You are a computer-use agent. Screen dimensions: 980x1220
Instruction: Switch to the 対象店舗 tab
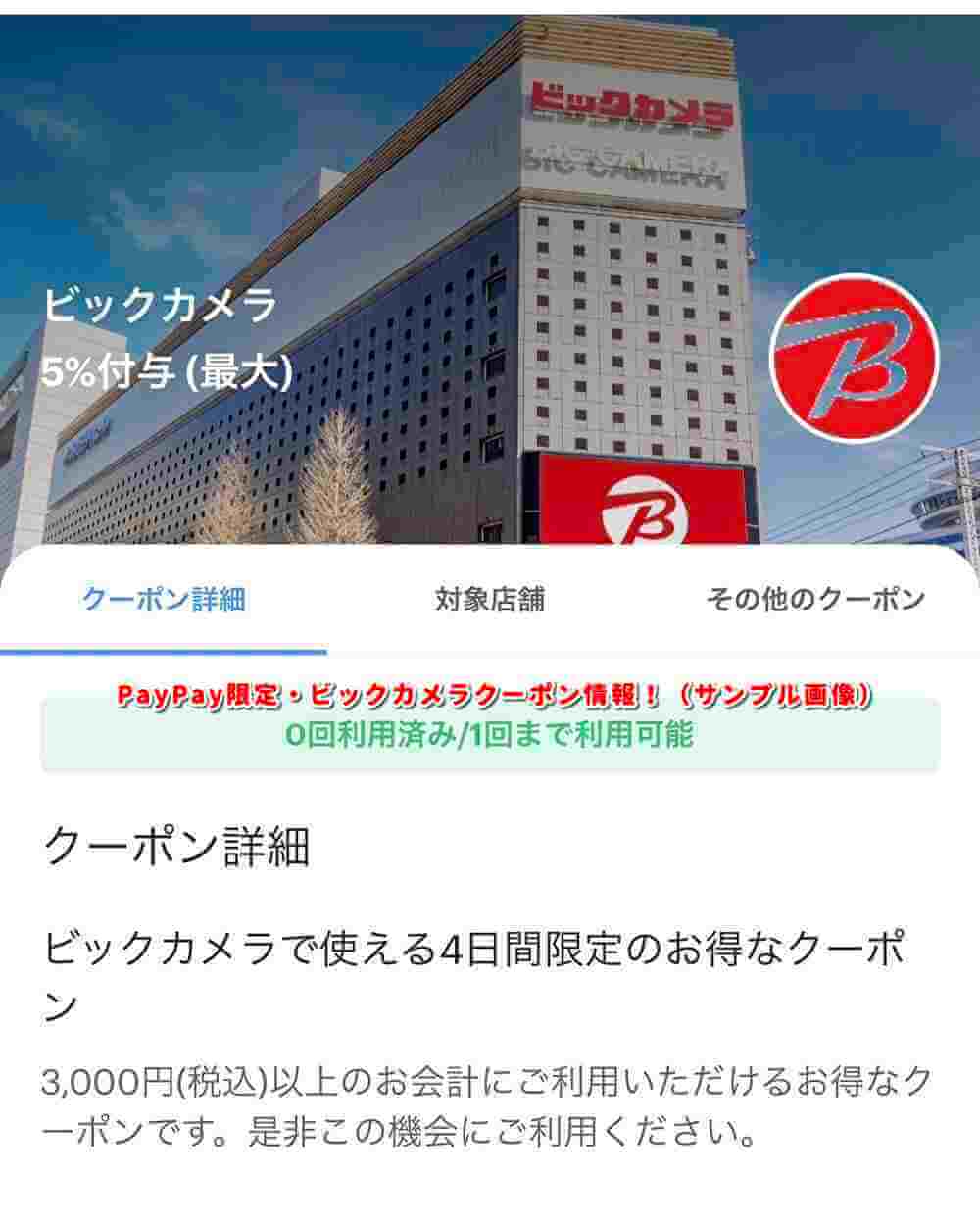click(x=488, y=596)
